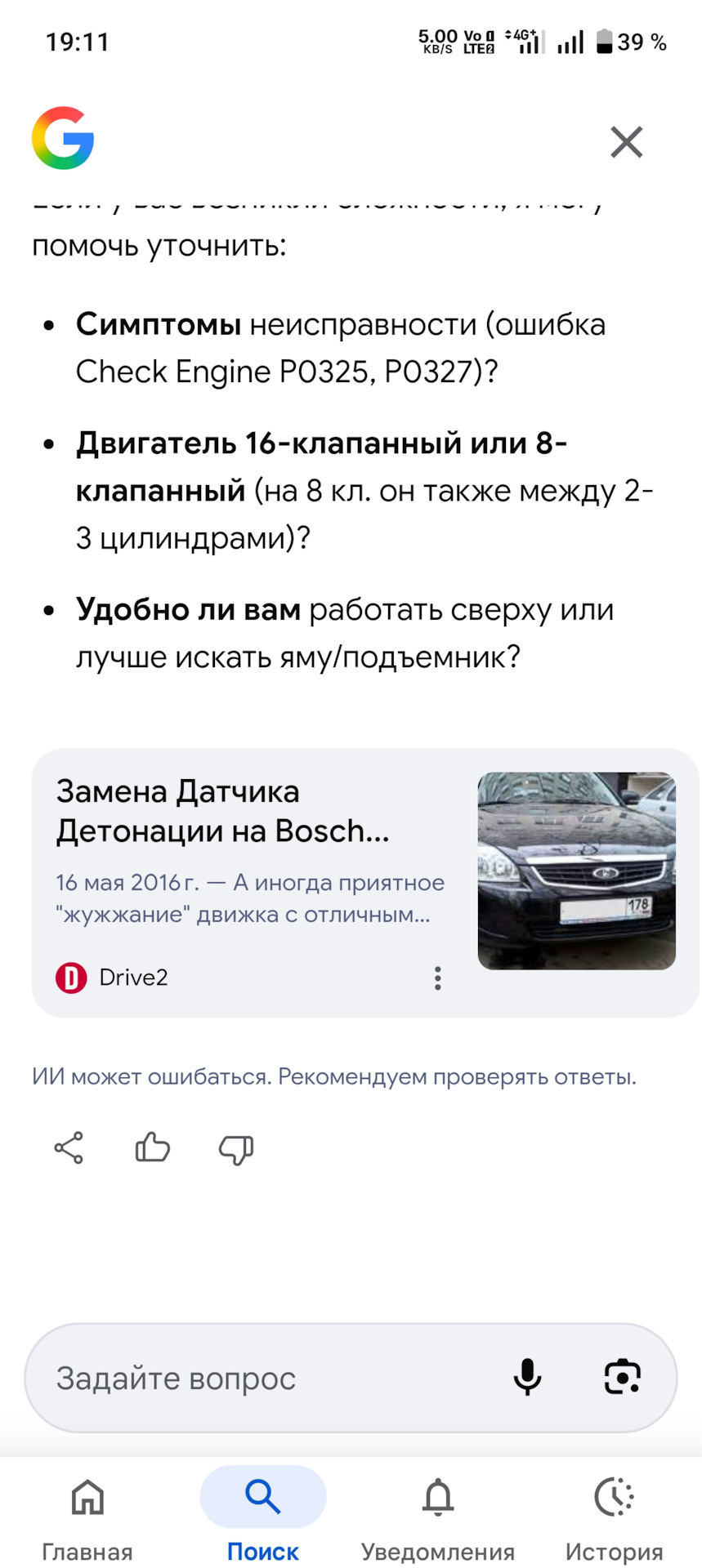The image size is (702, 1568).
Task: Close the AI answer panel
Action: [626, 142]
